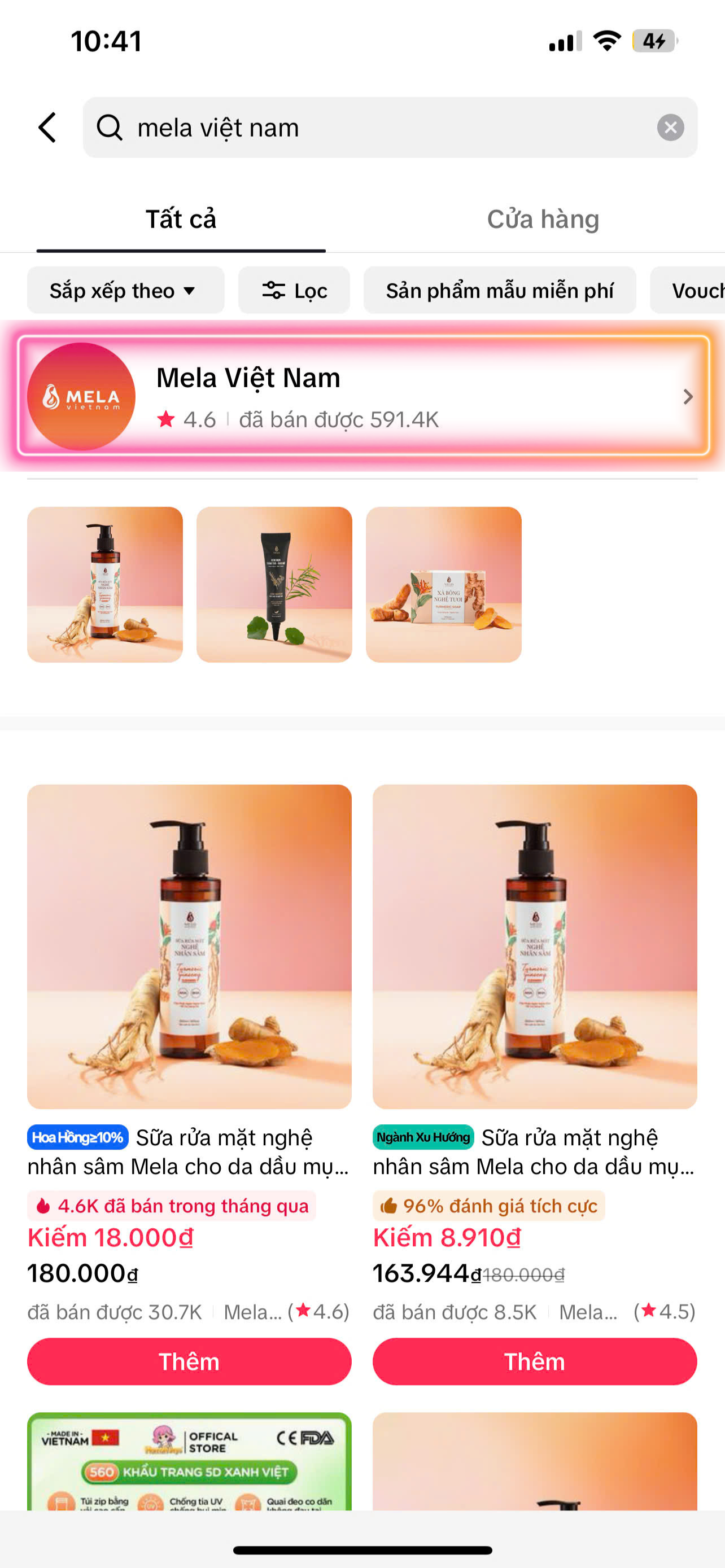Open the Hoa Hồng≥10% cleanser product card

(189, 947)
